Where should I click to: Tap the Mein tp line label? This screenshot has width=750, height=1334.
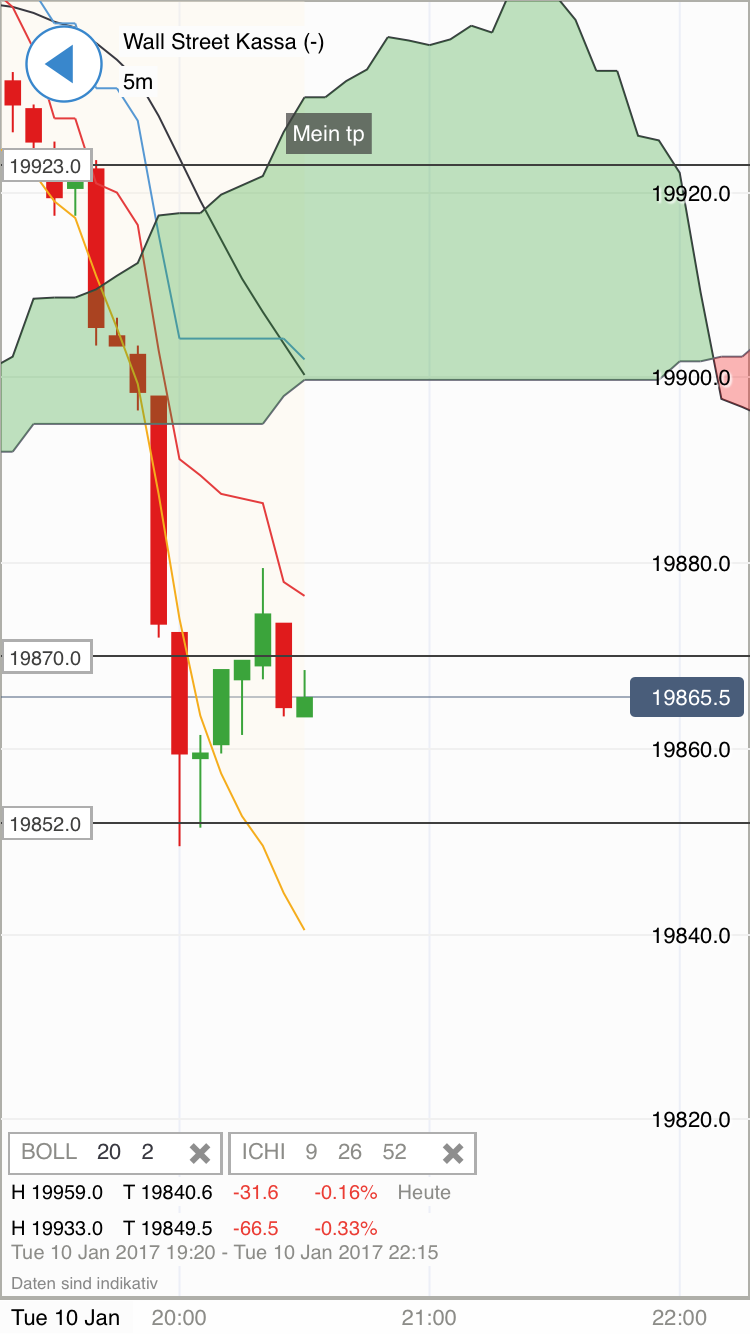click(329, 134)
